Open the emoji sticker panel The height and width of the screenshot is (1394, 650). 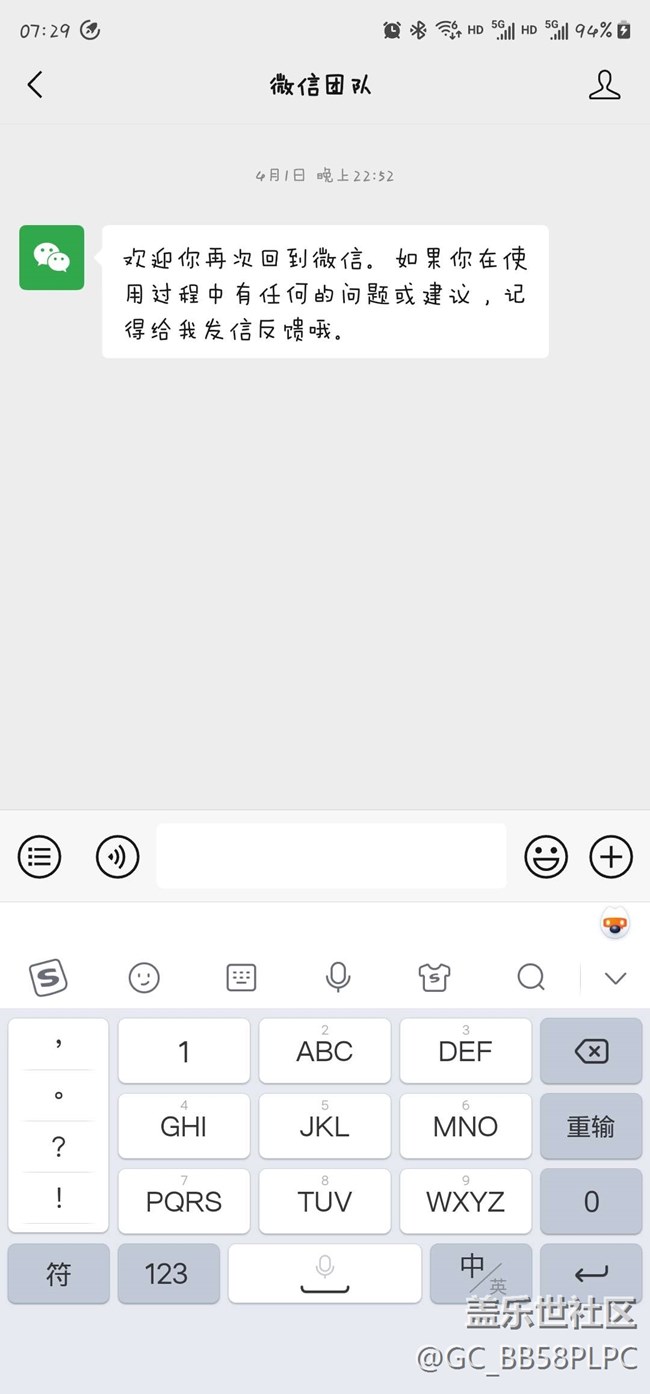[x=546, y=856]
